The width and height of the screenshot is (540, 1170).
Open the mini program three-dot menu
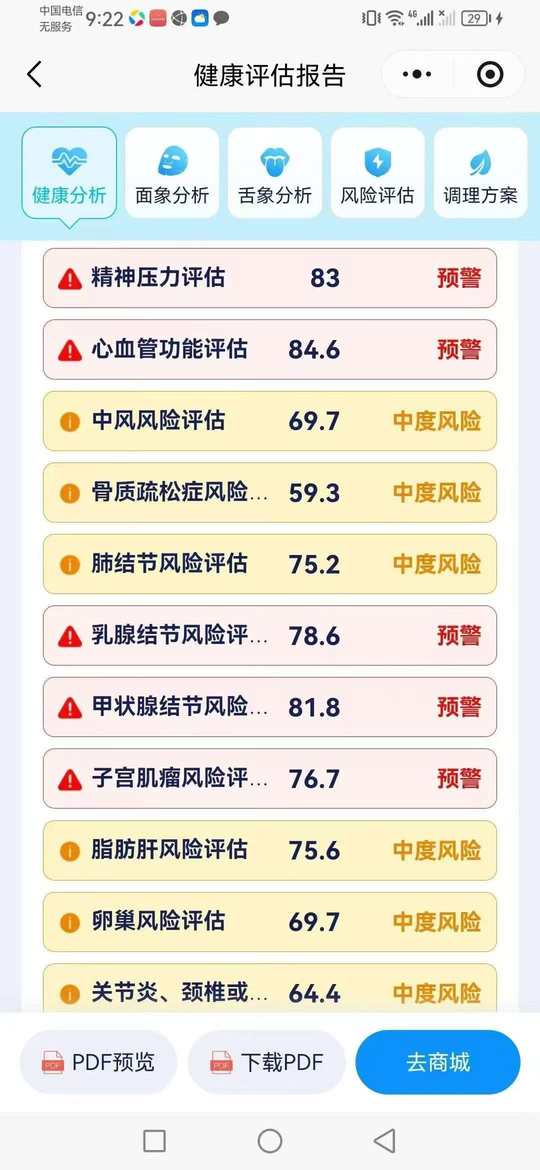point(417,75)
